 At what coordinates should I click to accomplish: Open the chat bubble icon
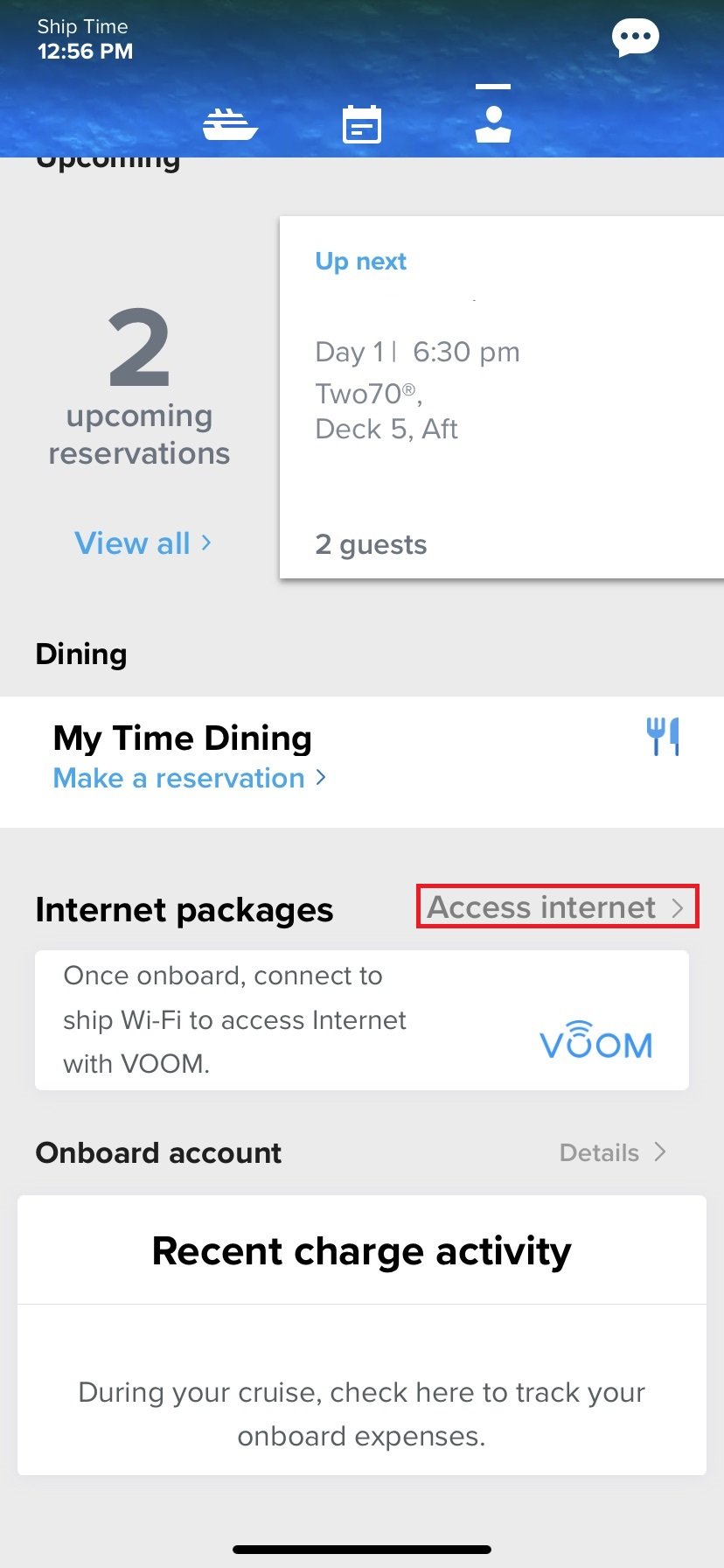(635, 38)
